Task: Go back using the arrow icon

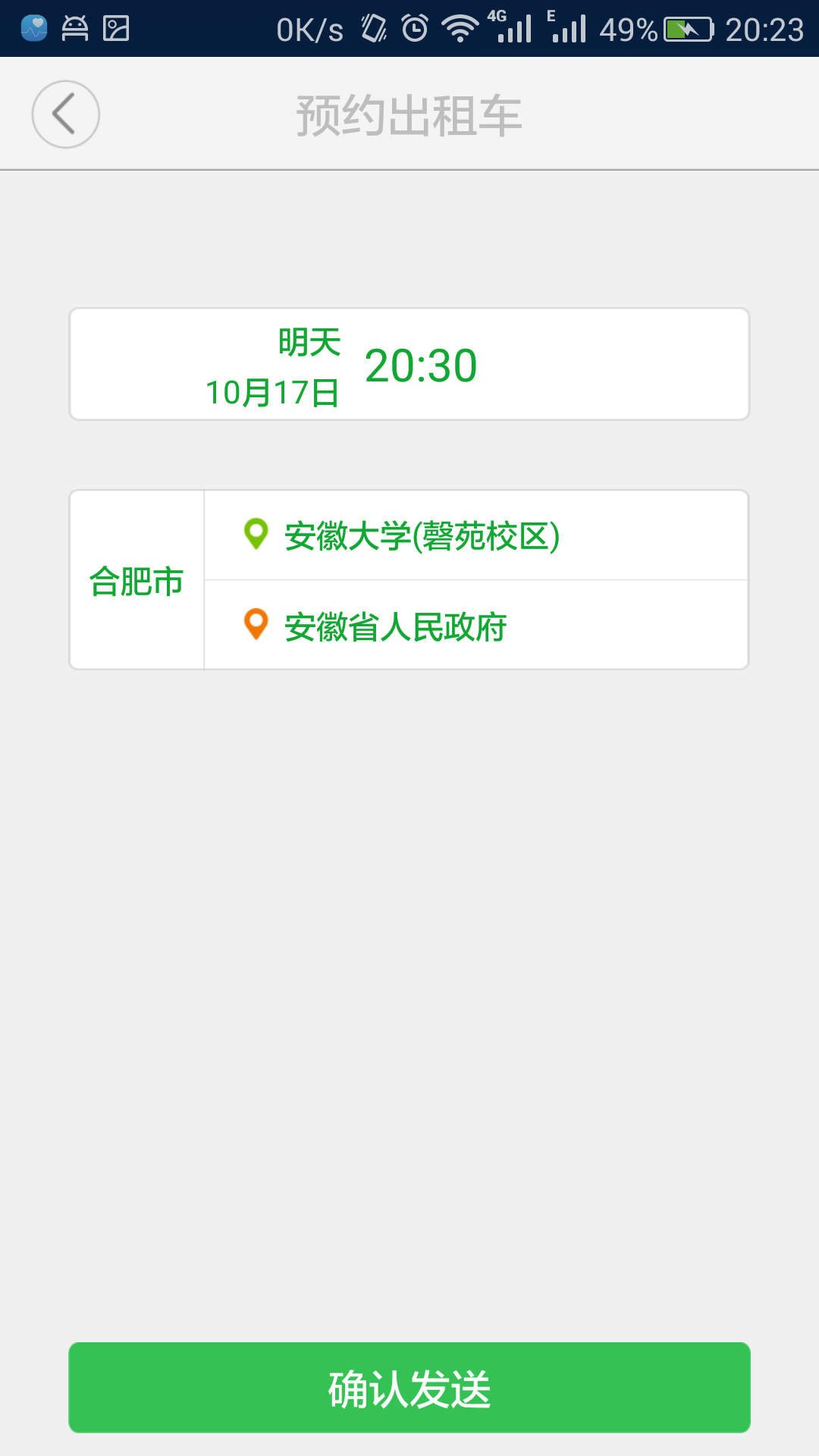Action: click(x=66, y=115)
